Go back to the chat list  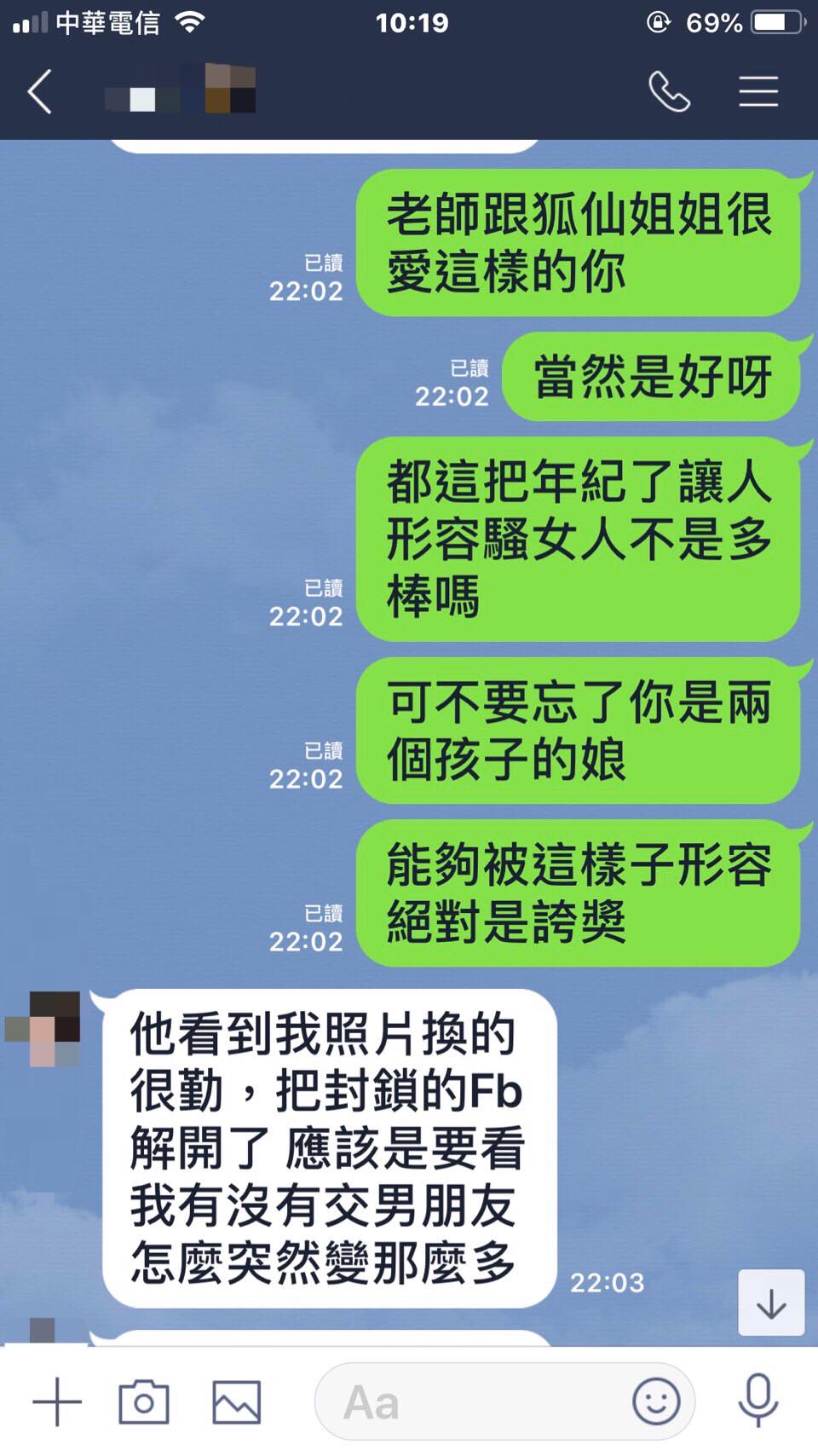coord(40,91)
